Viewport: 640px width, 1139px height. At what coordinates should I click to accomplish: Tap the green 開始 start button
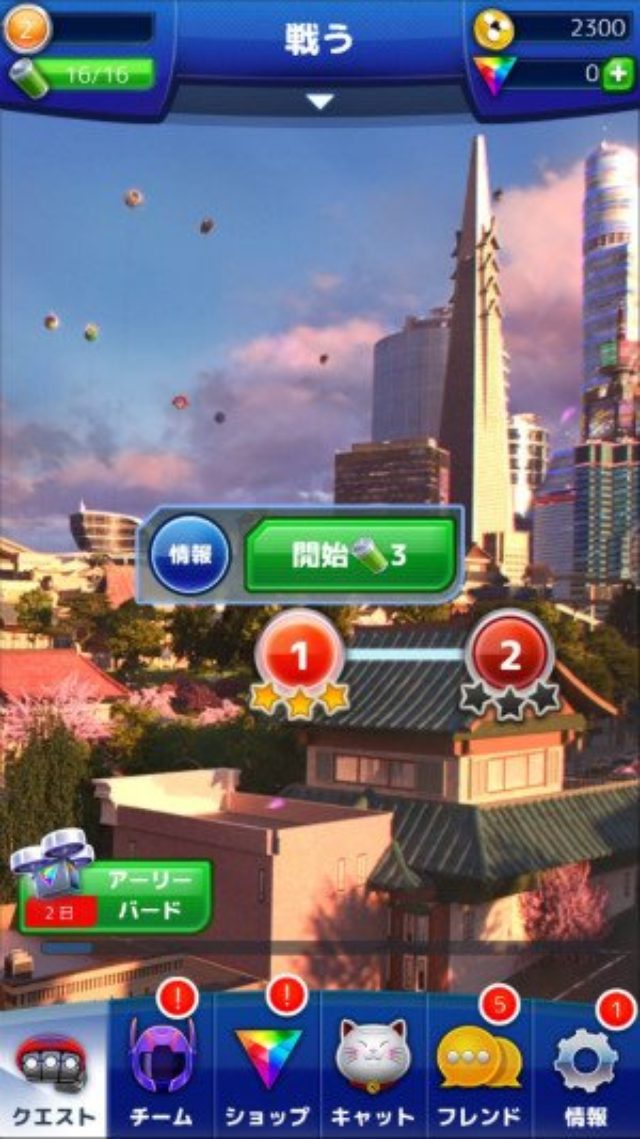point(349,556)
